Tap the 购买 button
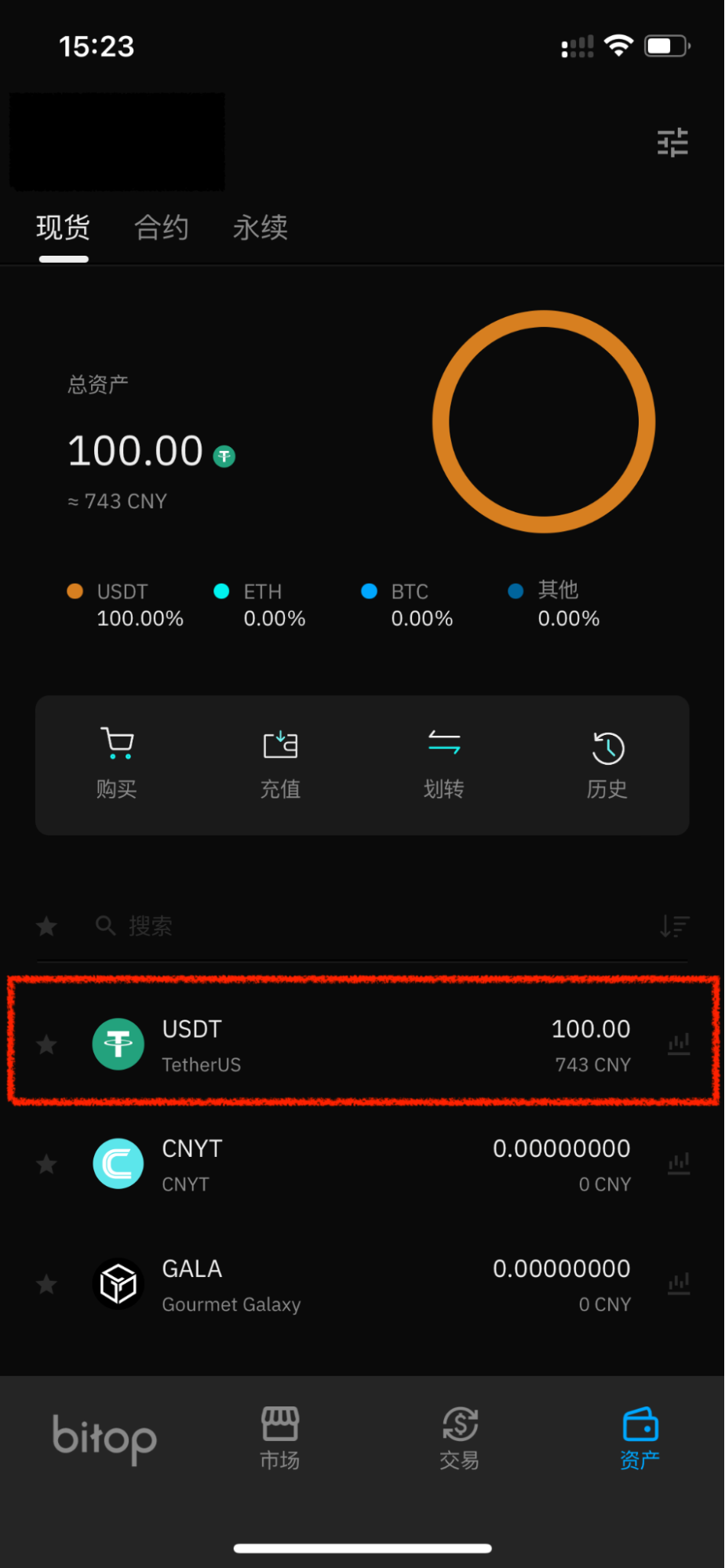Viewport: 725px width, 1568px height. pyautogui.click(x=117, y=764)
